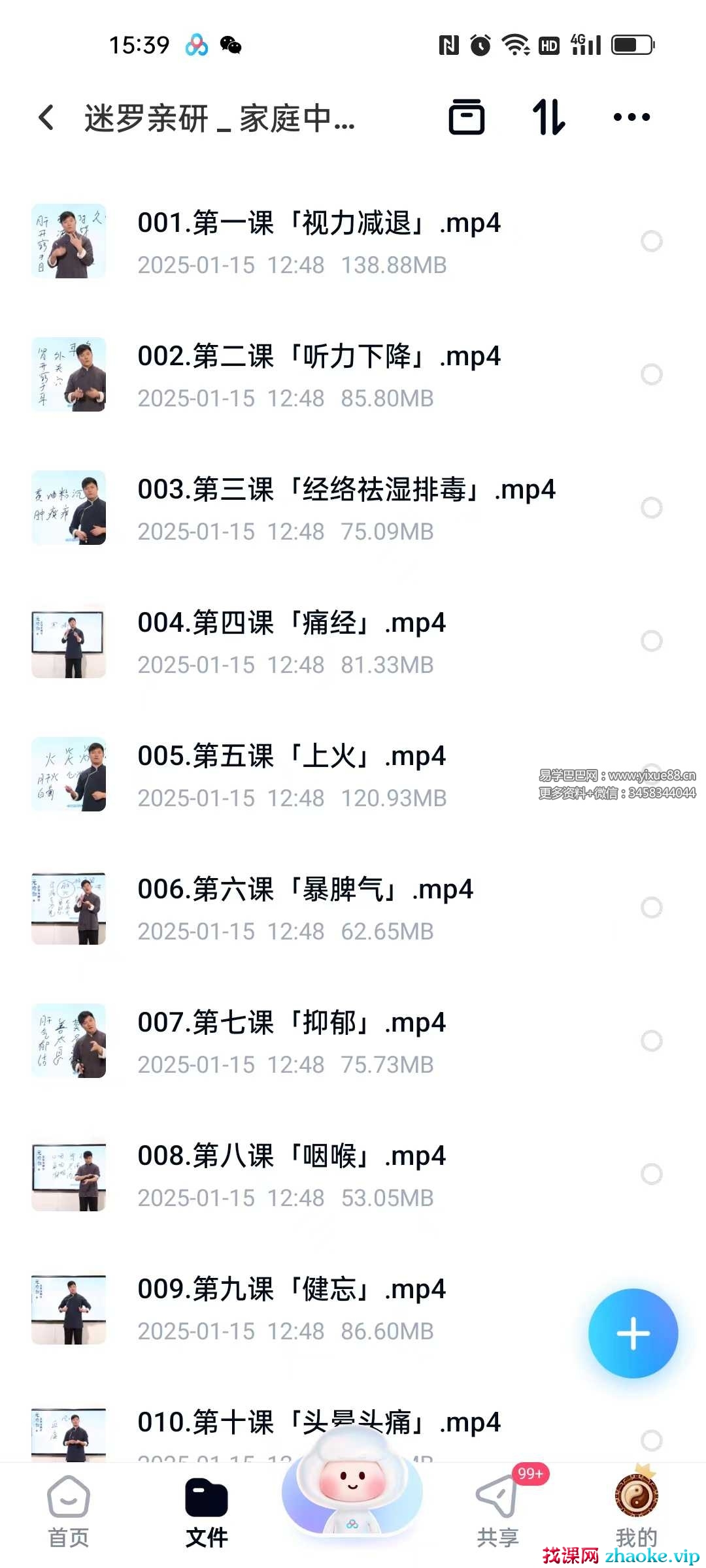The image size is (706, 1568).
Task: Play 002.第二课「听力下降」.mp4
Action: click(x=318, y=357)
